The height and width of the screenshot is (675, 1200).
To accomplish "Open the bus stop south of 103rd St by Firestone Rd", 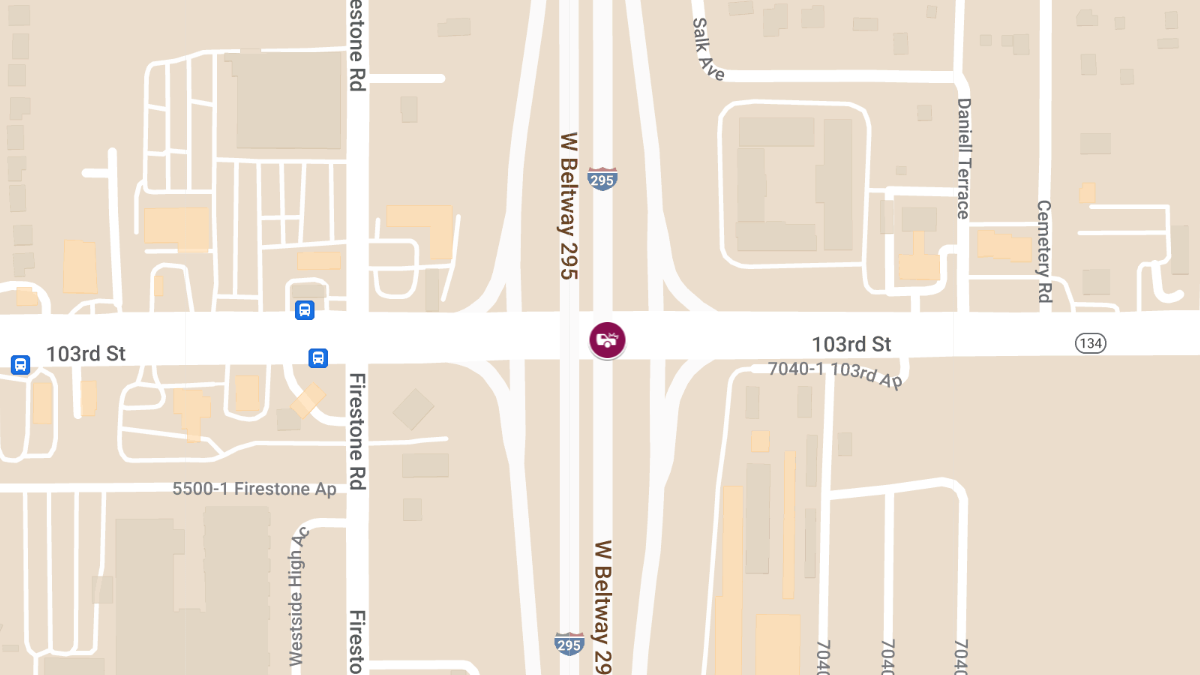I will 318,357.
